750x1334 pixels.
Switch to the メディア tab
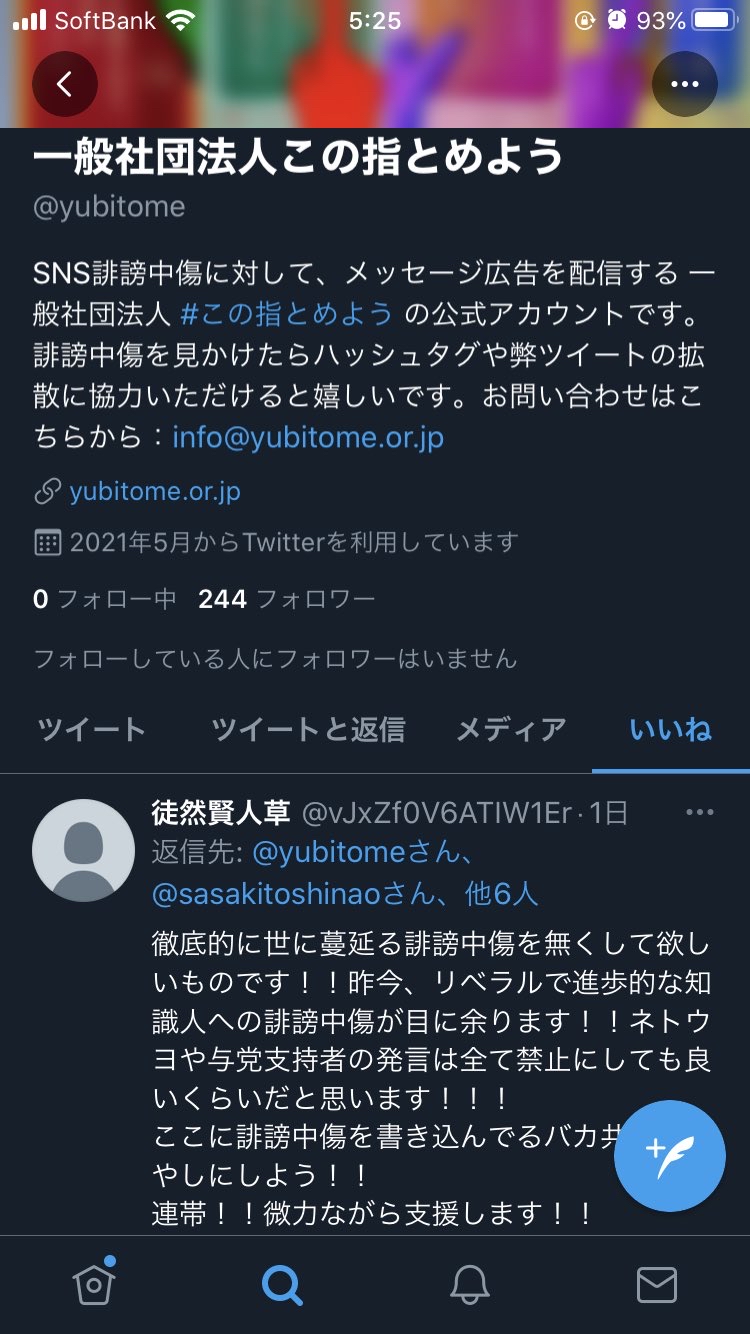pos(511,730)
